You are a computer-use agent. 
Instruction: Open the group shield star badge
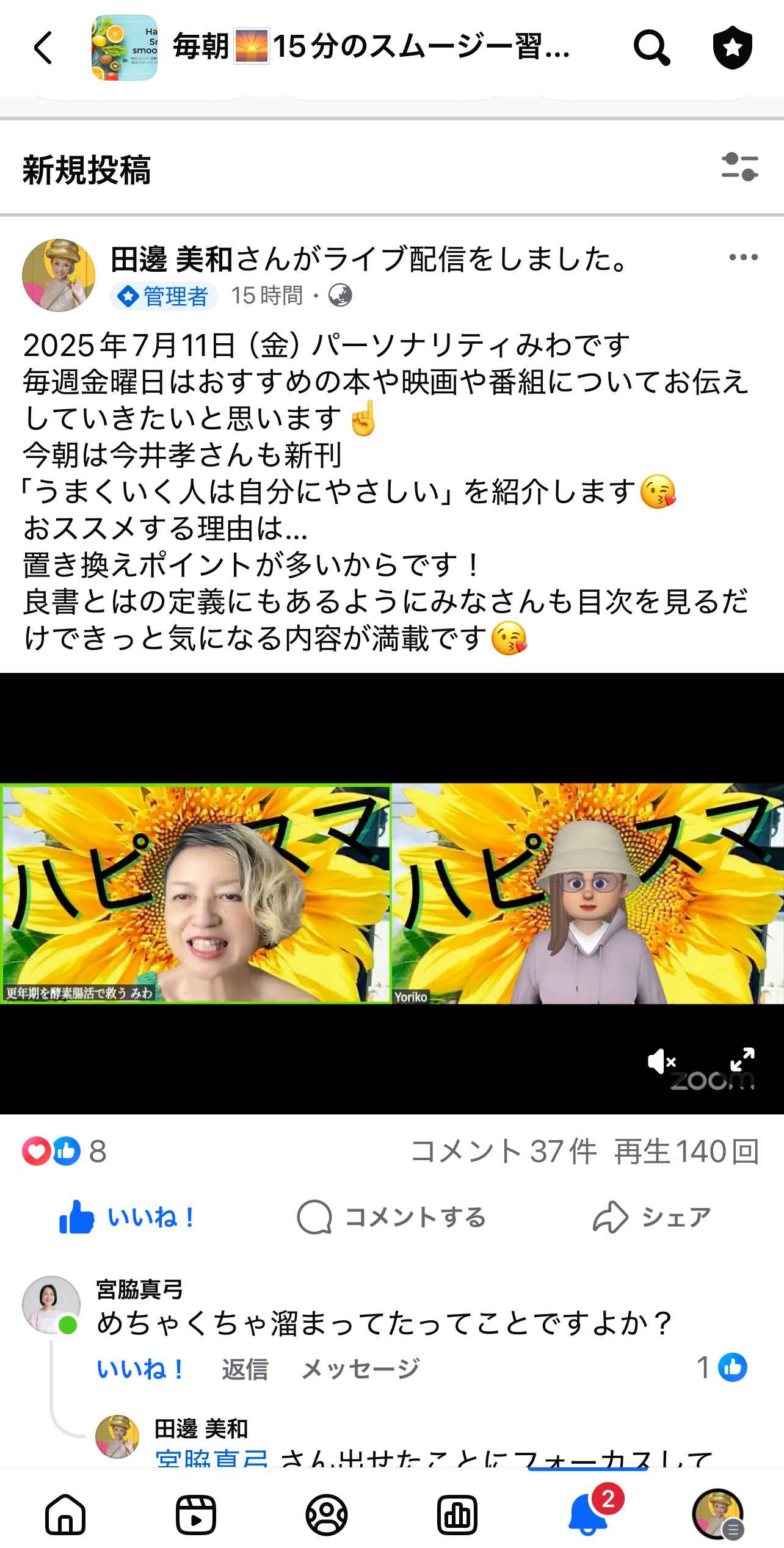pyautogui.click(x=732, y=48)
